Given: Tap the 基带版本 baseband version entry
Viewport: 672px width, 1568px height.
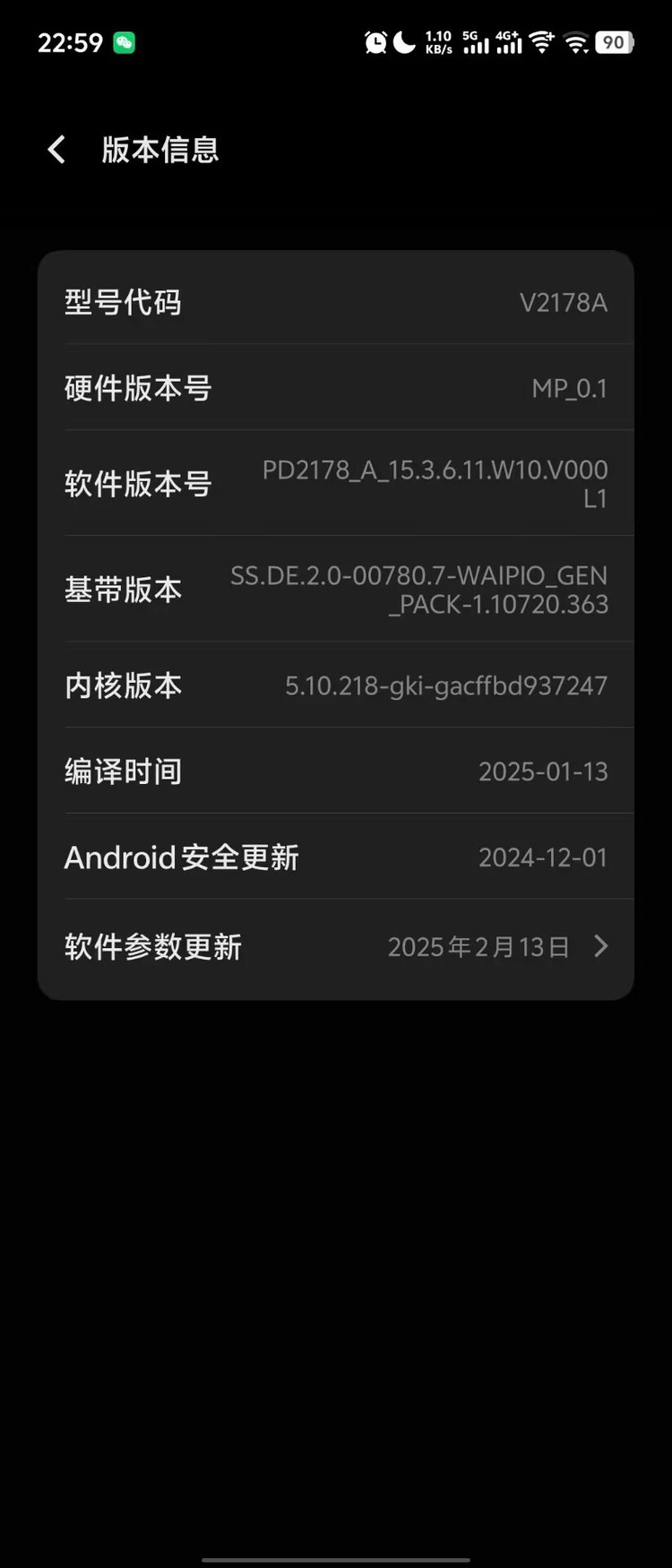Looking at the screenshot, I should click(x=336, y=590).
